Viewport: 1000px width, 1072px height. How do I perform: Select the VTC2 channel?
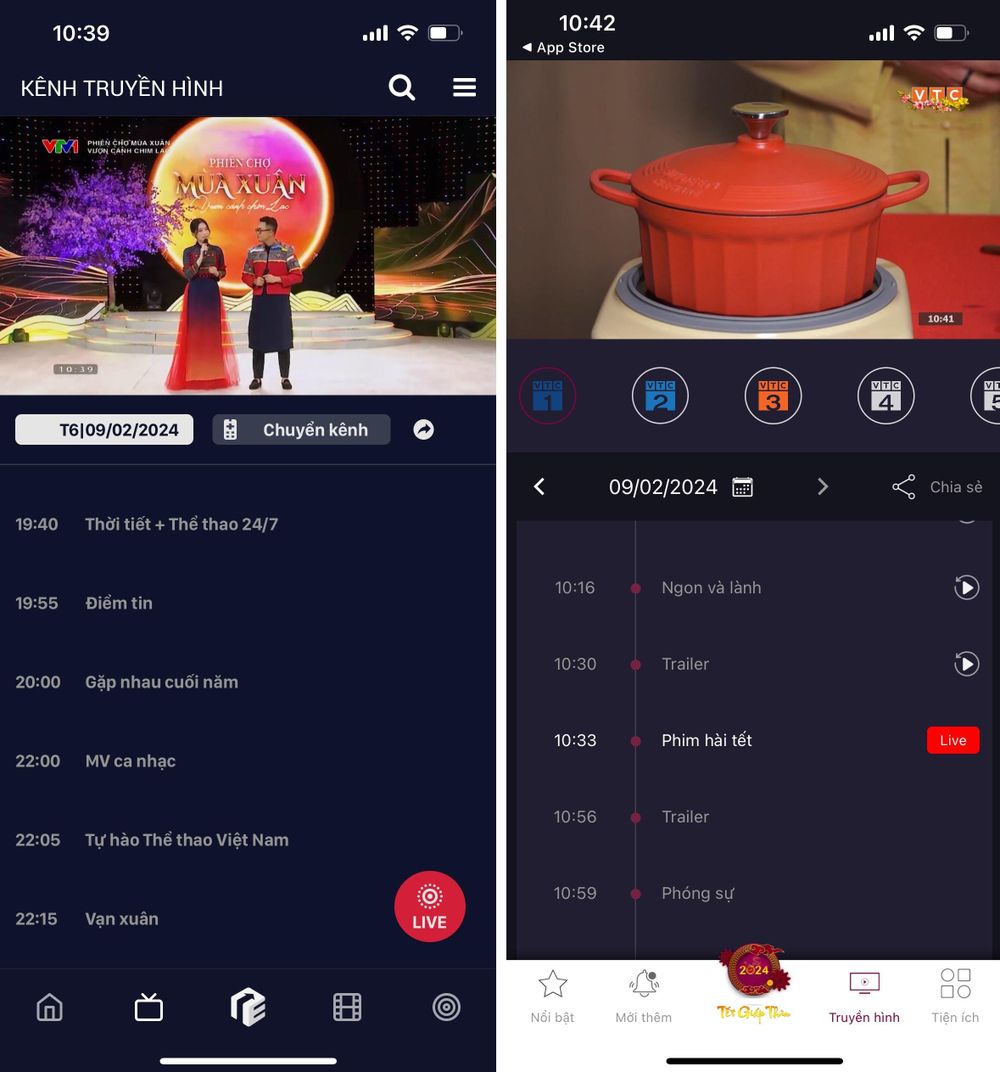click(660, 396)
